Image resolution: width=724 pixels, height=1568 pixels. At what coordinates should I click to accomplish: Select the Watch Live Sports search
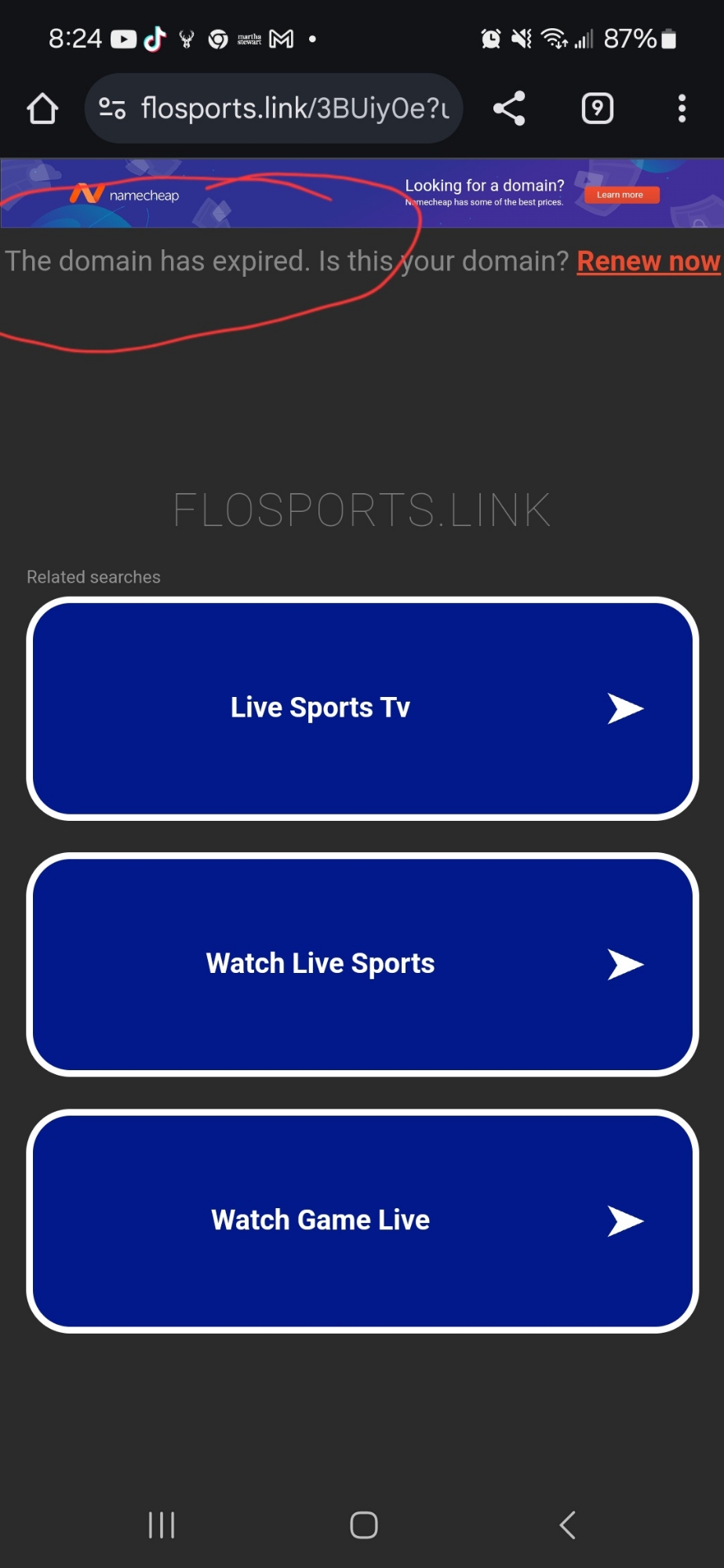tap(362, 964)
